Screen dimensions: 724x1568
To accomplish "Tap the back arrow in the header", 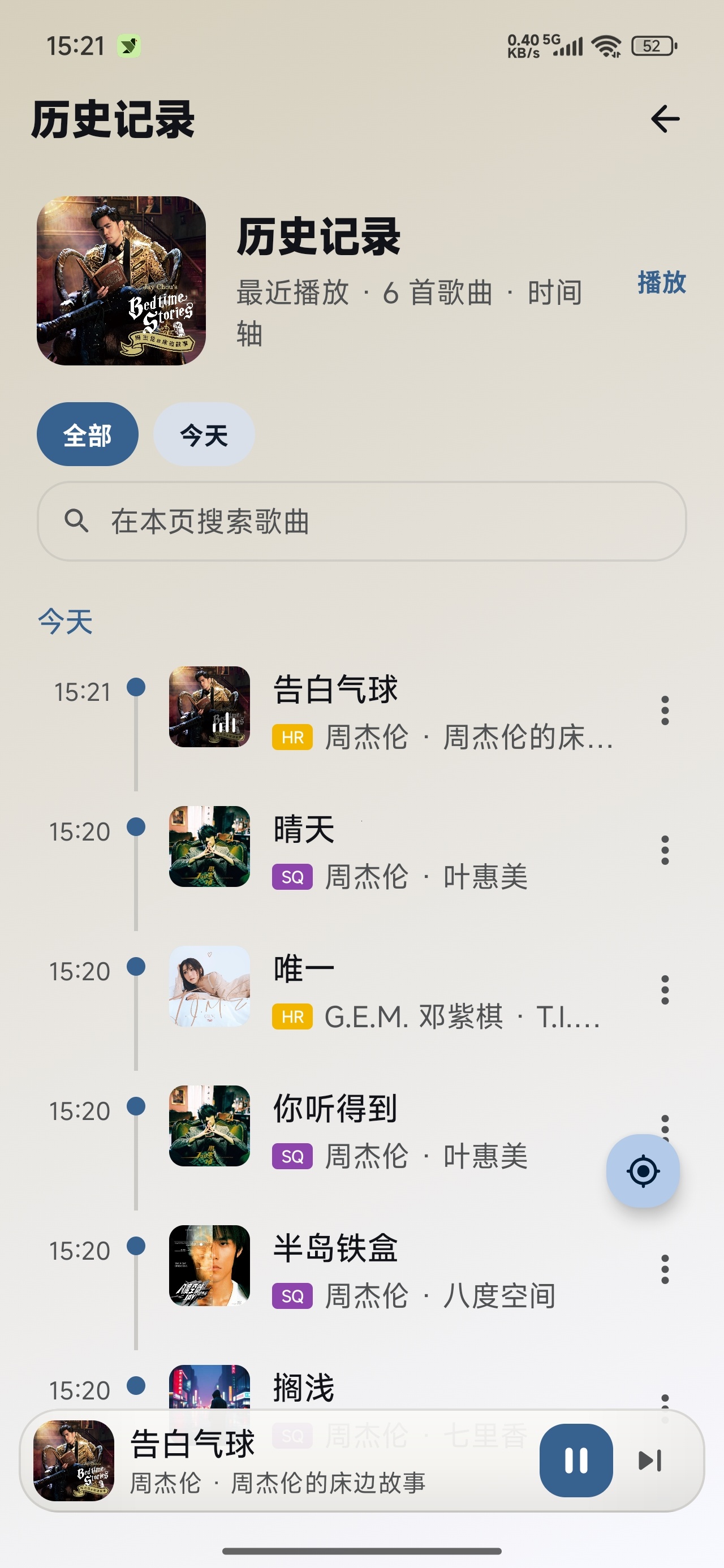I will (x=664, y=119).
